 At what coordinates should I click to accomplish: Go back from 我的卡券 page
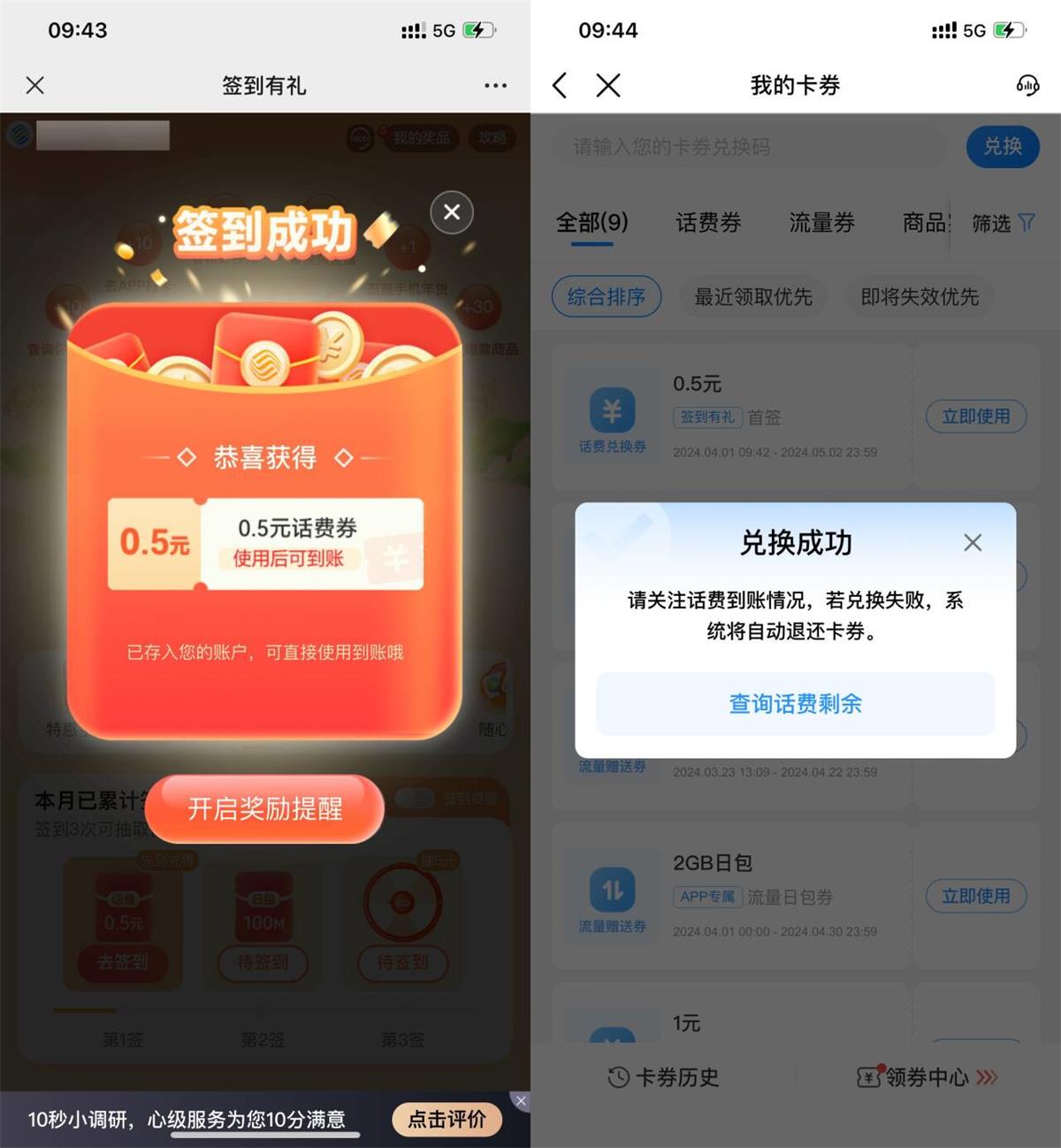(560, 85)
